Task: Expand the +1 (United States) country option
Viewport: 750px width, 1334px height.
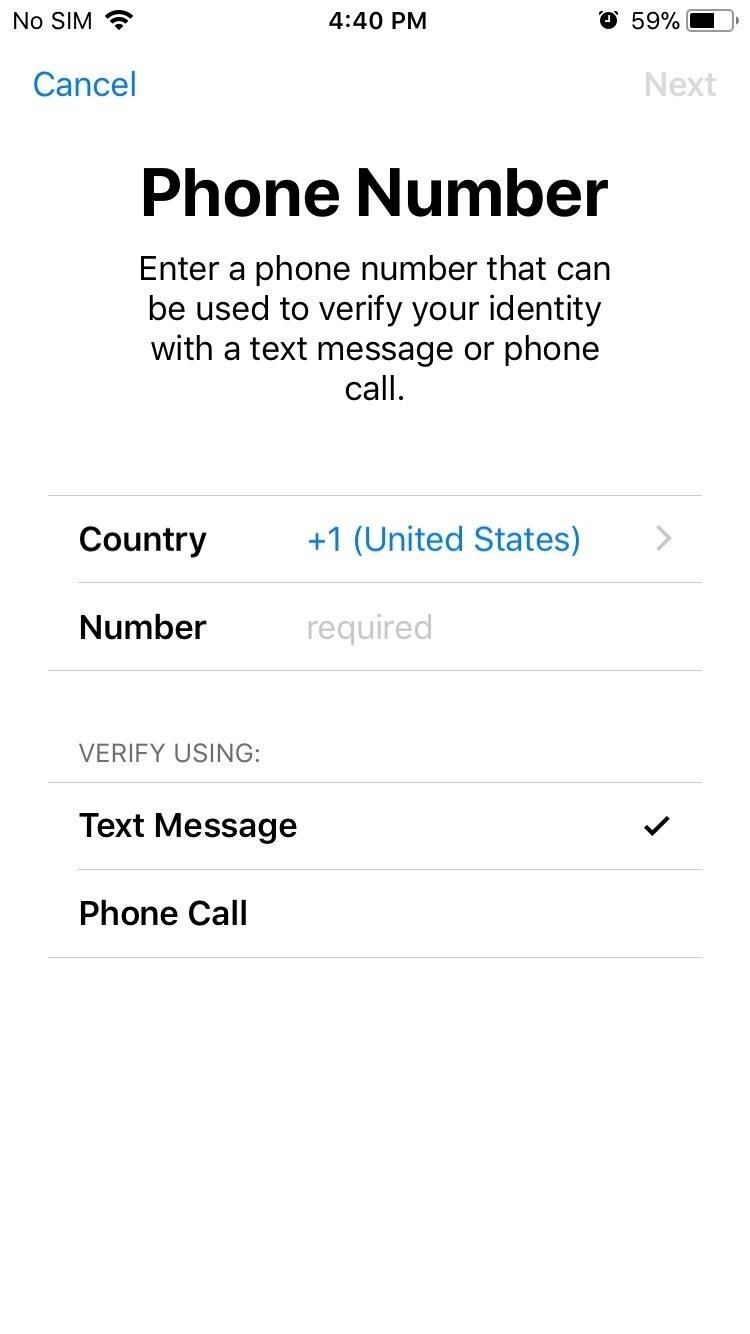Action: 443,539
